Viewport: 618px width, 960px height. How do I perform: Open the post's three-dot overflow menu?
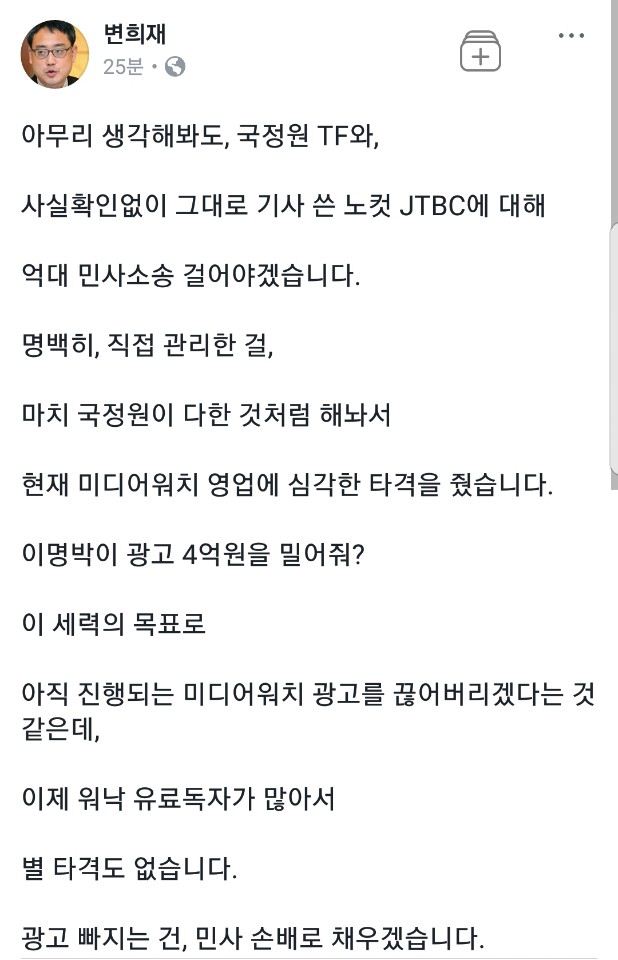coord(571,36)
